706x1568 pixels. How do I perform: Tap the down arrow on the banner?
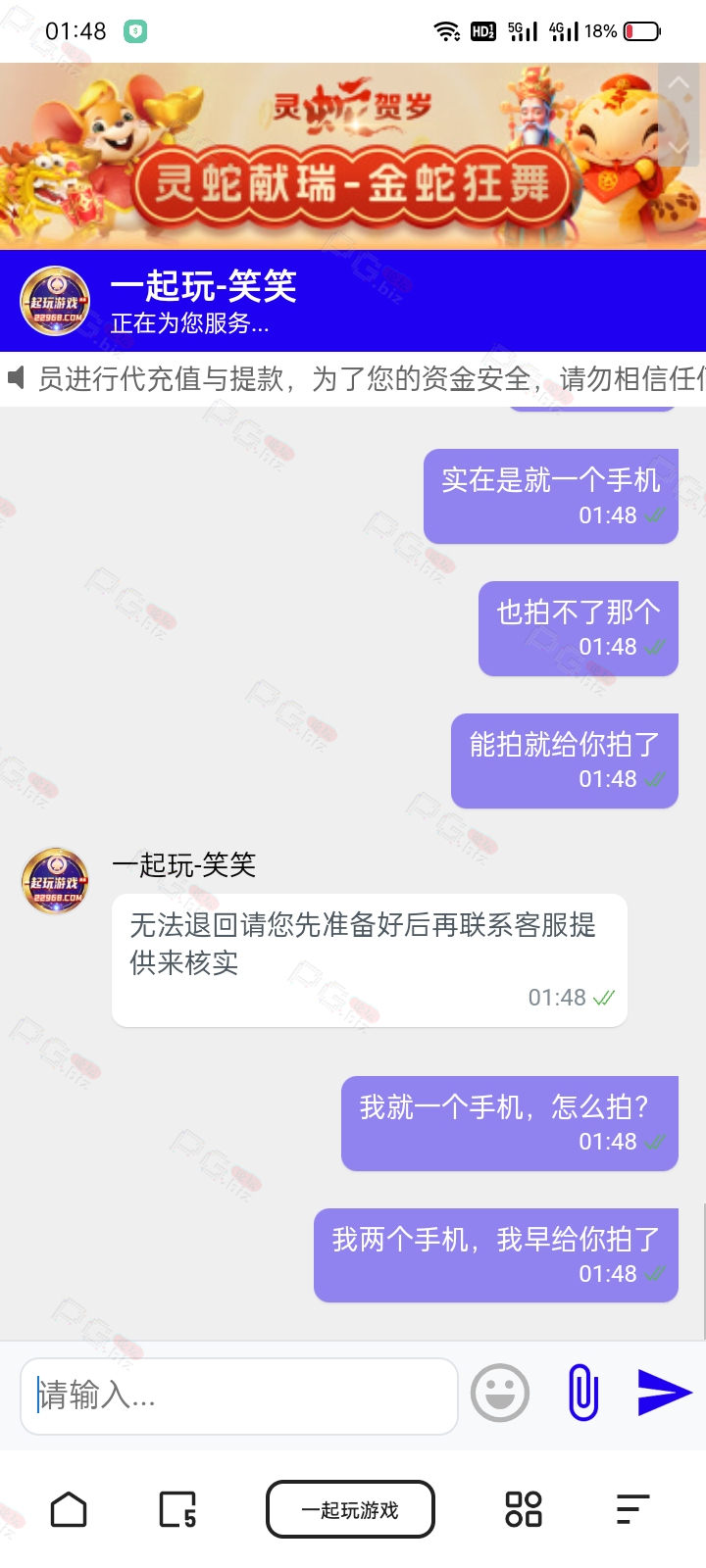click(679, 147)
